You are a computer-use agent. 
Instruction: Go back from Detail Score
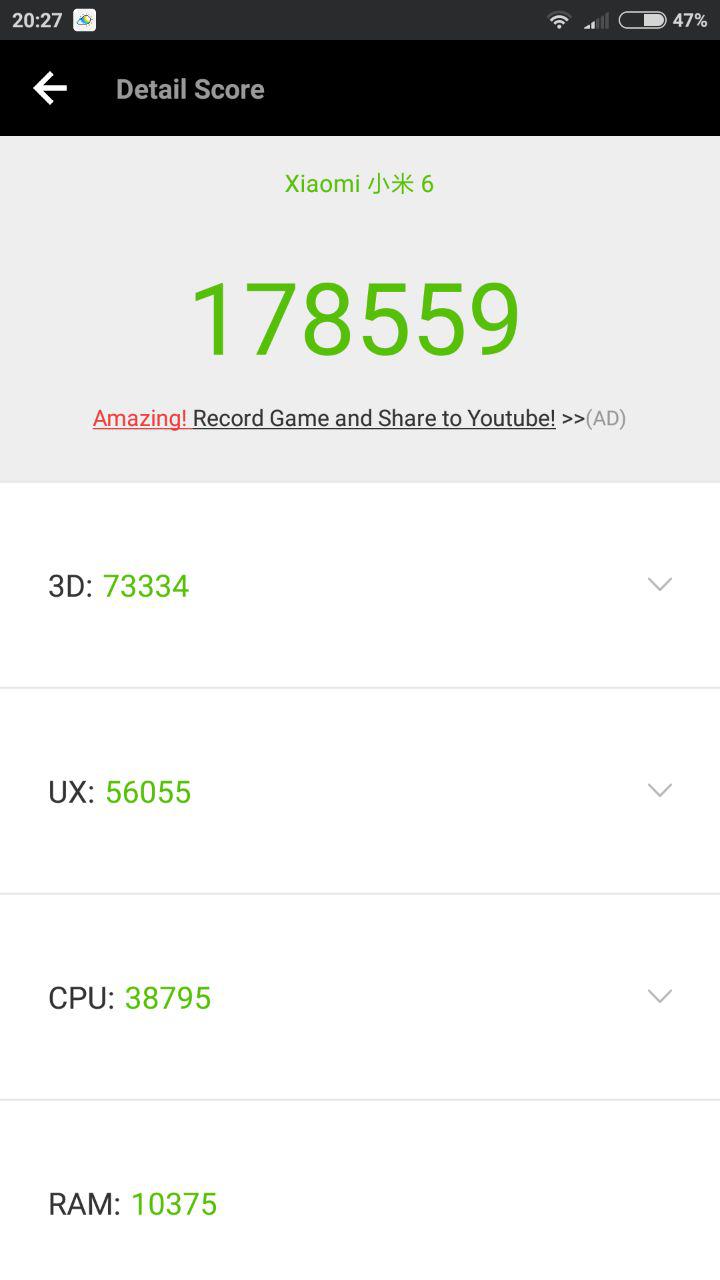click(50, 89)
